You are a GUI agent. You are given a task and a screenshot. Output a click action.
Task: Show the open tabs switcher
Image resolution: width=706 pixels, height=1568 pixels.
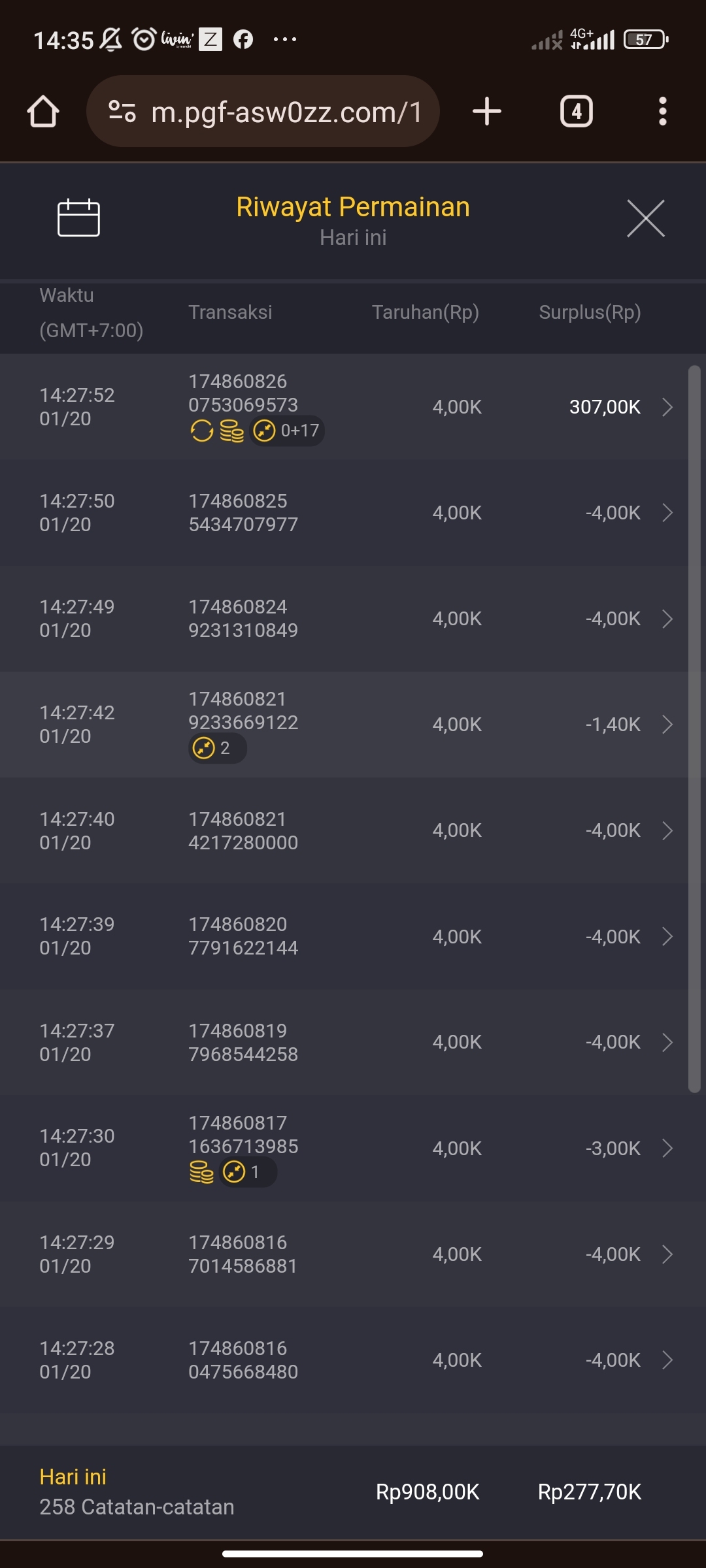click(x=576, y=112)
